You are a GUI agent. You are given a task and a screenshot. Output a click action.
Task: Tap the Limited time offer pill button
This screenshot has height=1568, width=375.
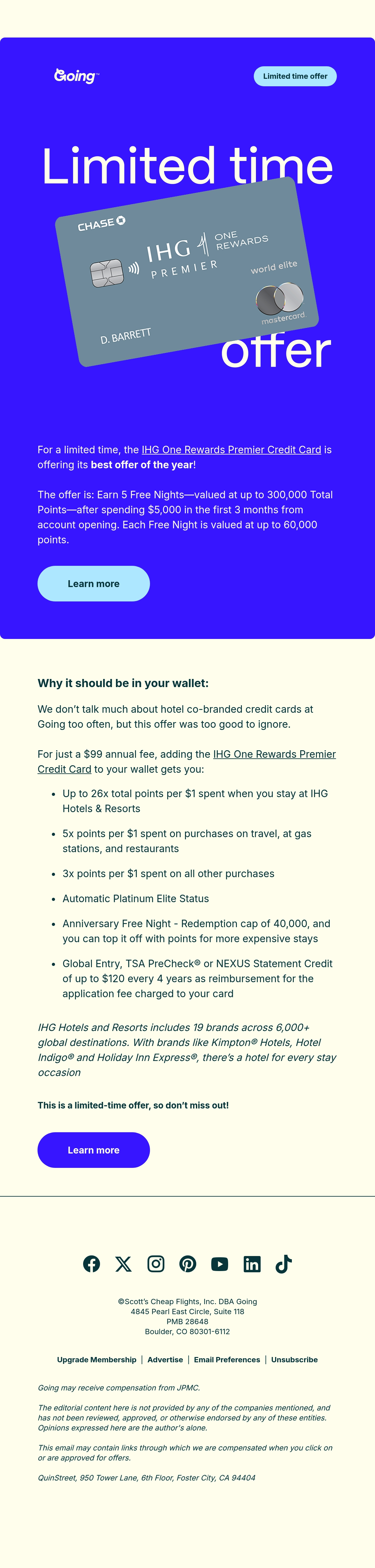[295, 76]
